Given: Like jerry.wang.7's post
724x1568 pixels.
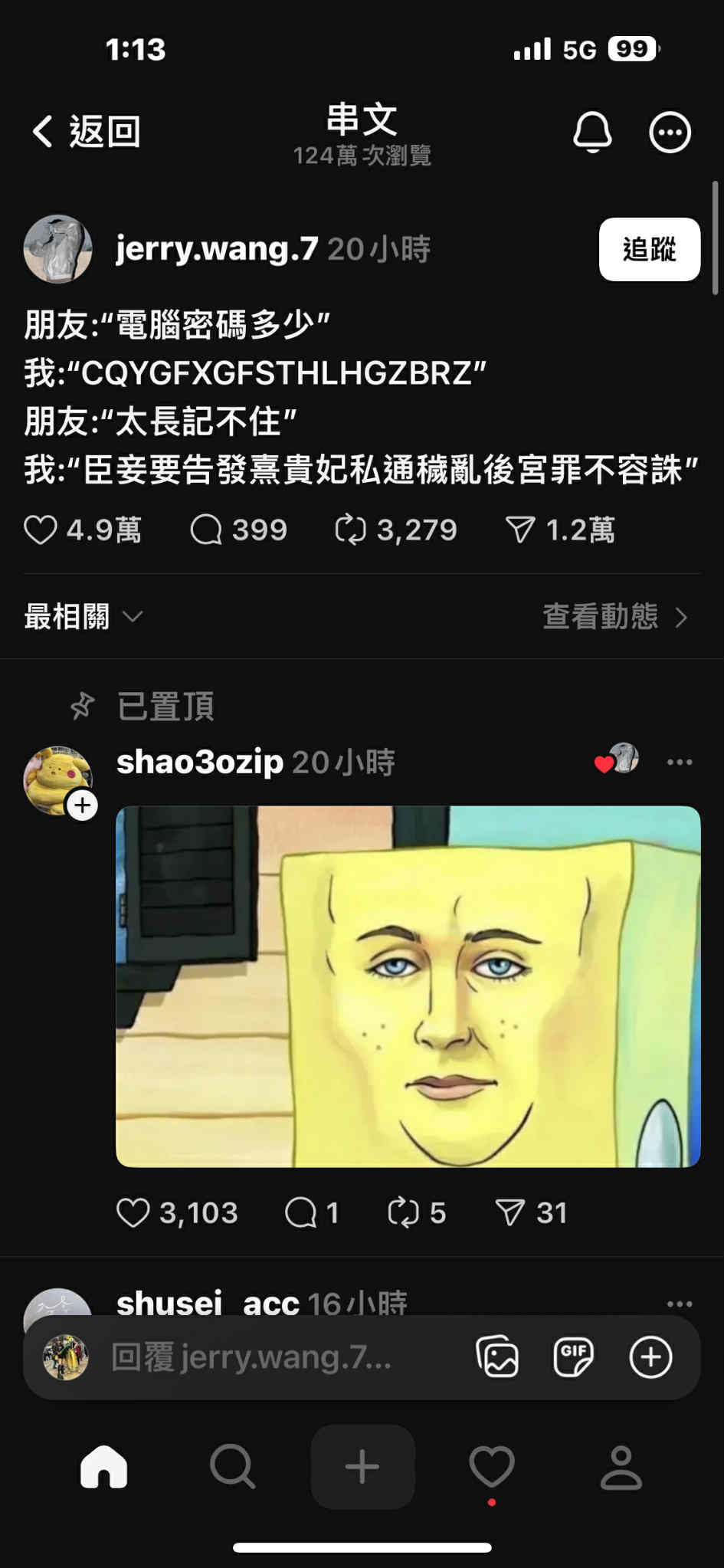Looking at the screenshot, I should point(83,530).
